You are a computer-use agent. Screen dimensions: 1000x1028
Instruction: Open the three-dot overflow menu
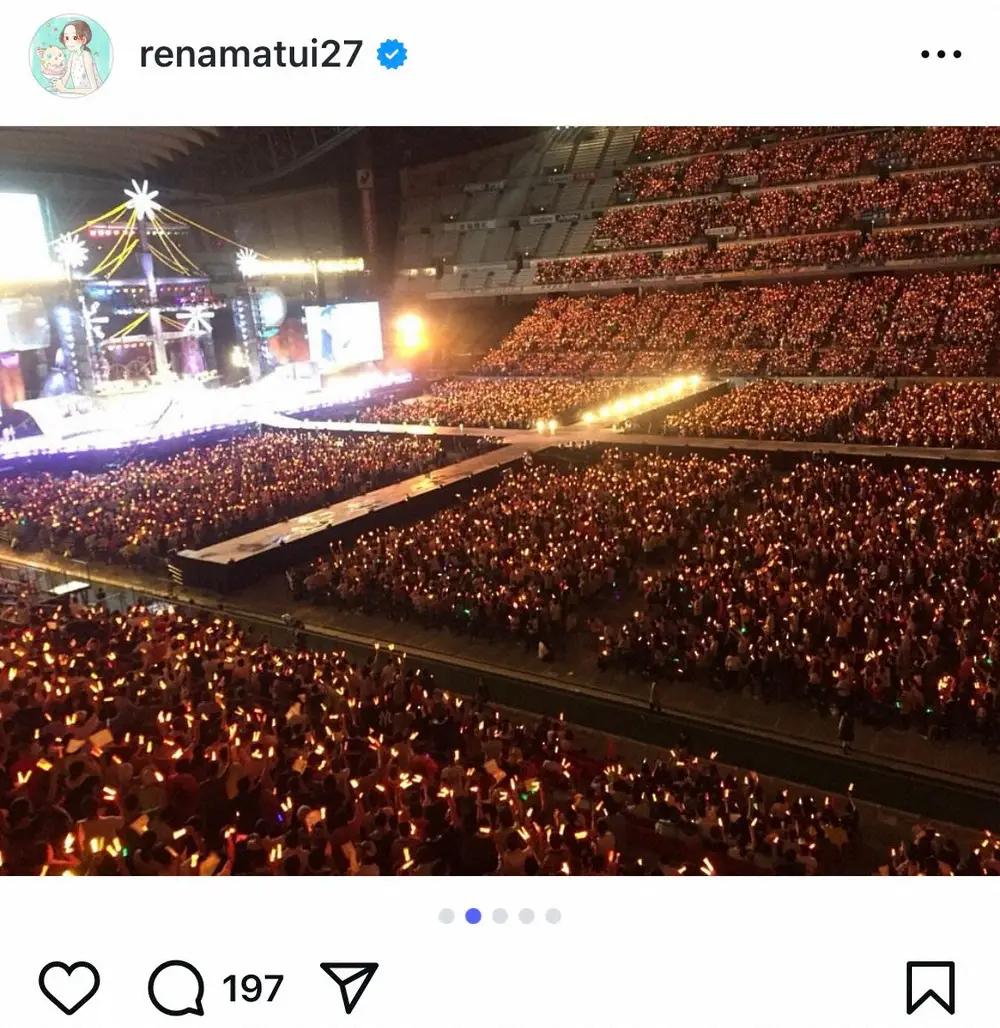[x=939, y=55]
